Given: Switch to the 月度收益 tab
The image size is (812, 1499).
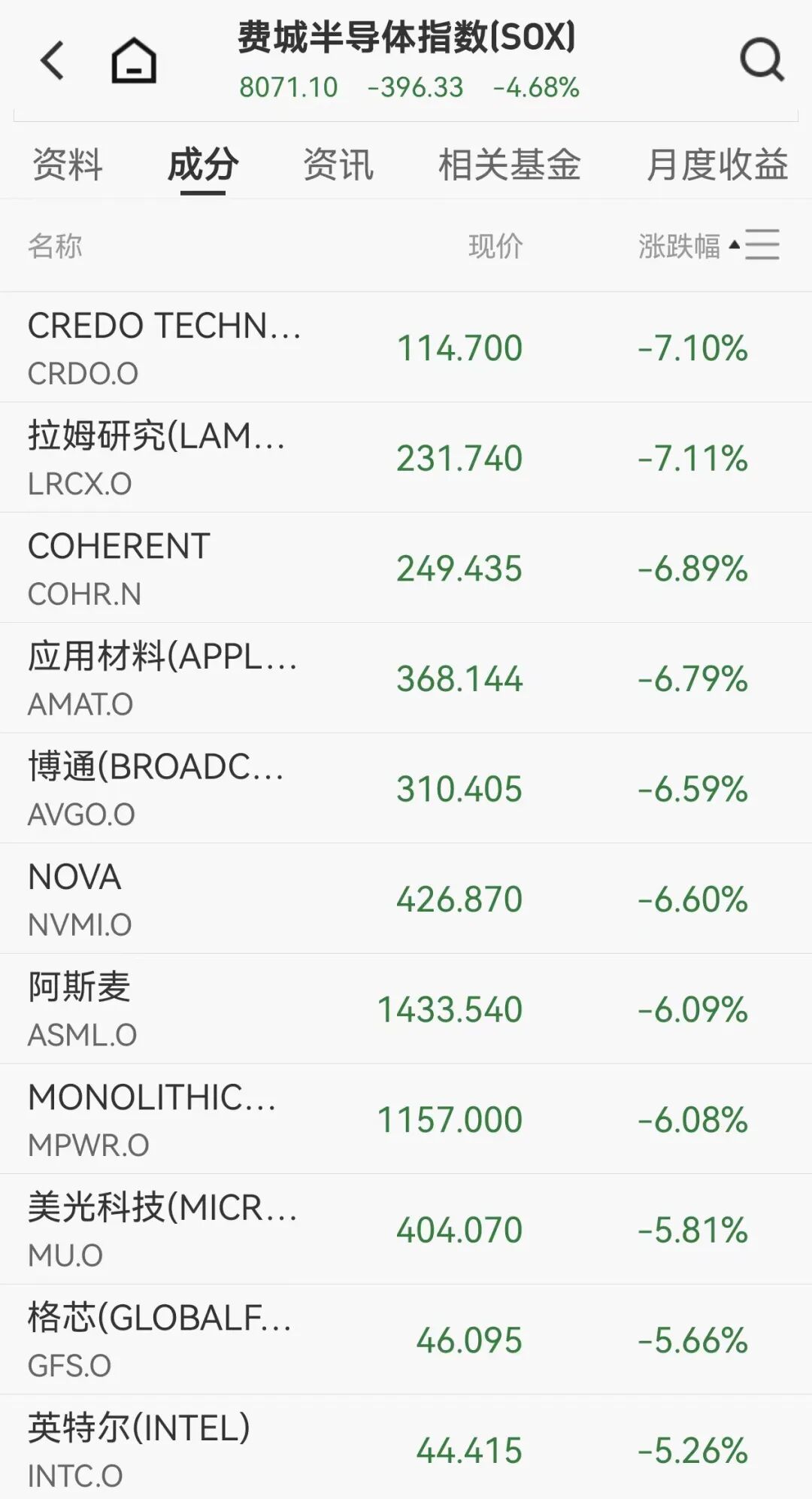Looking at the screenshot, I should [x=717, y=165].
